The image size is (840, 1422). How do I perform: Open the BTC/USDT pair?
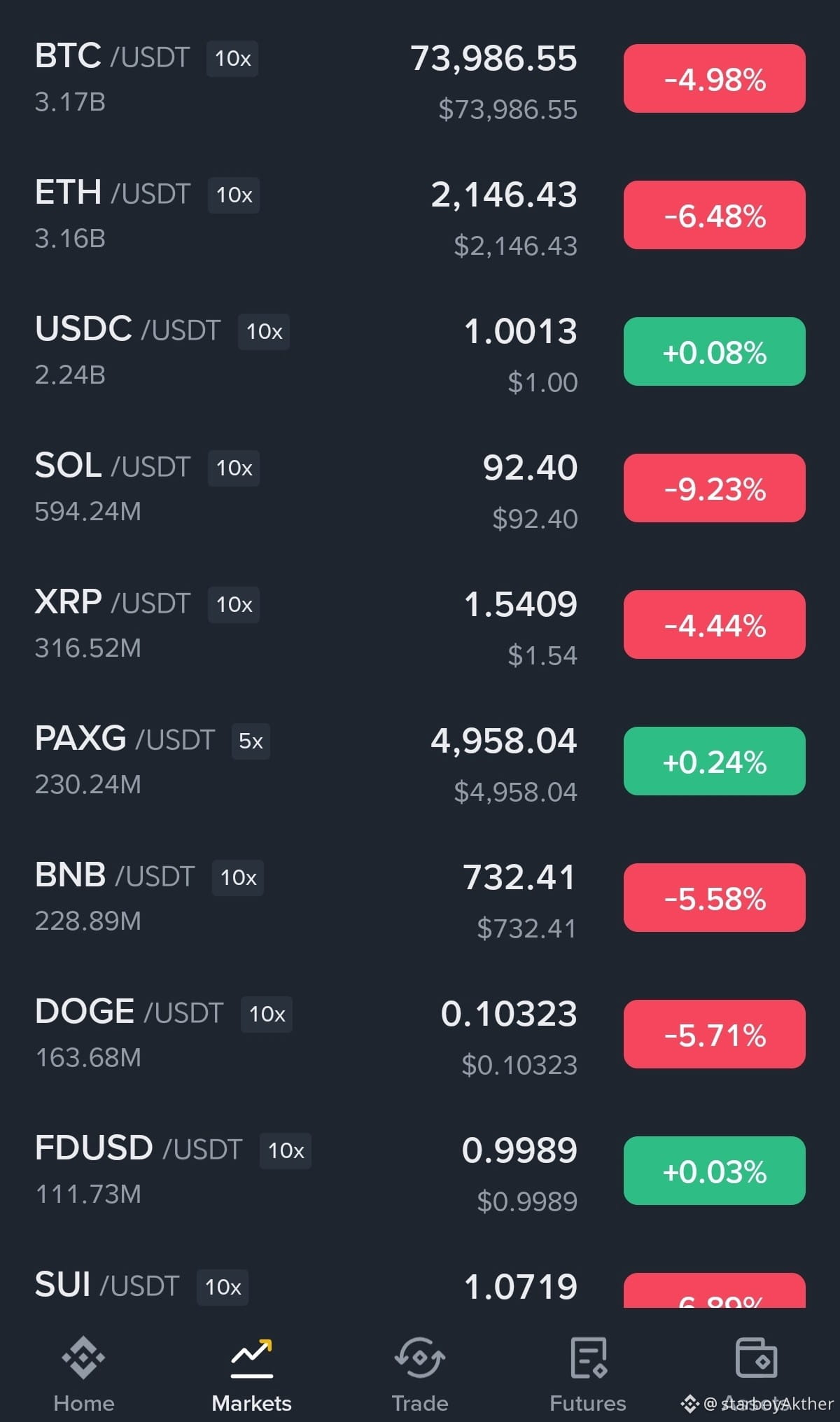tap(420, 78)
